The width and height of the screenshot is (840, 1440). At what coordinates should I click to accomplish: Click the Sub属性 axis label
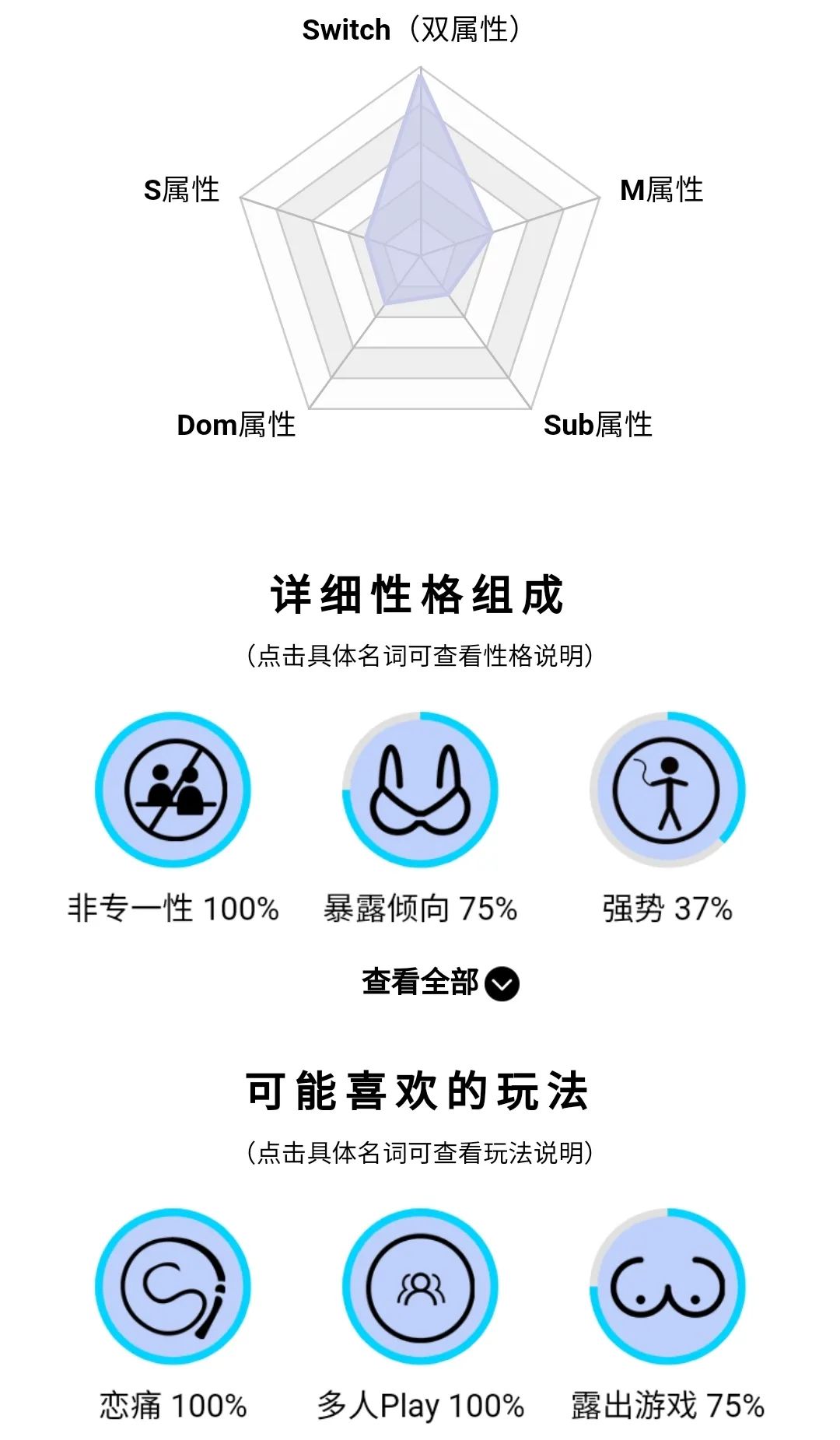click(599, 425)
